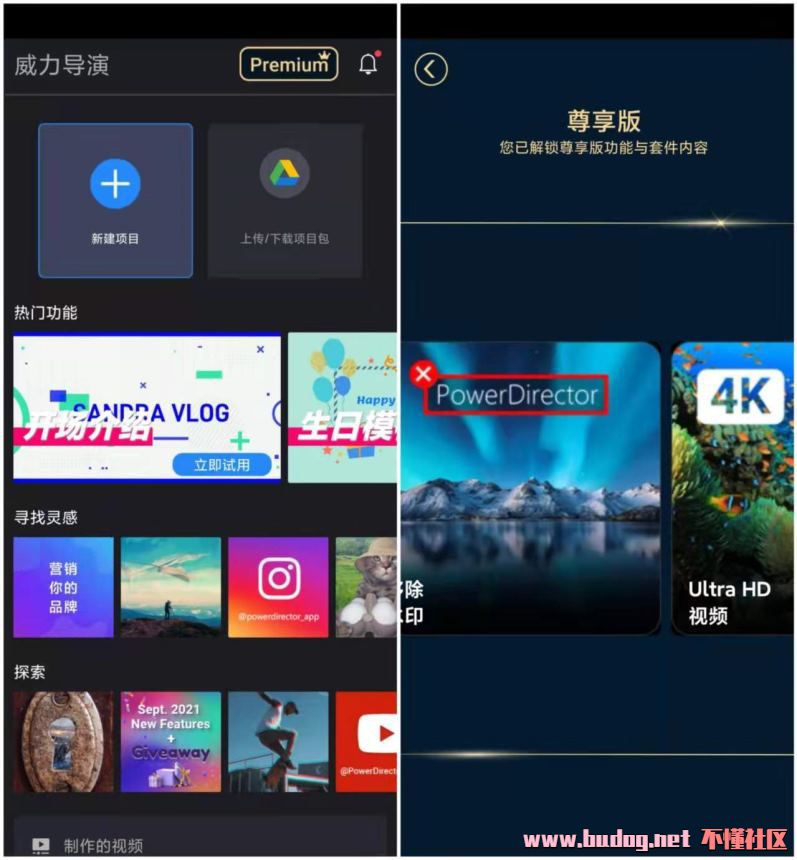Screen dimensions: 797x860
Task: Open the skateboarder explore tile
Action: pyautogui.click(x=278, y=741)
